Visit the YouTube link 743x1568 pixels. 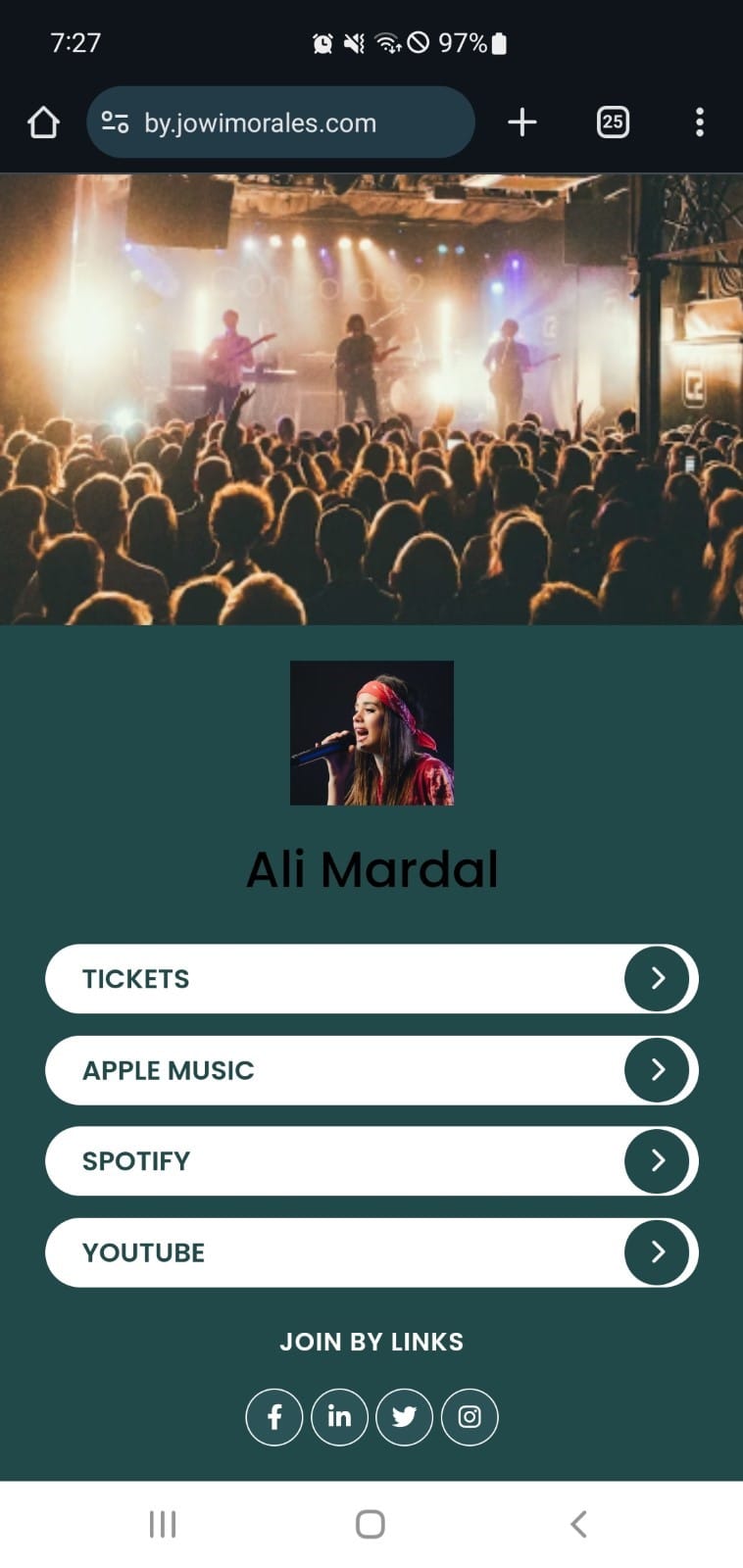pyautogui.click(x=371, y=1252)
